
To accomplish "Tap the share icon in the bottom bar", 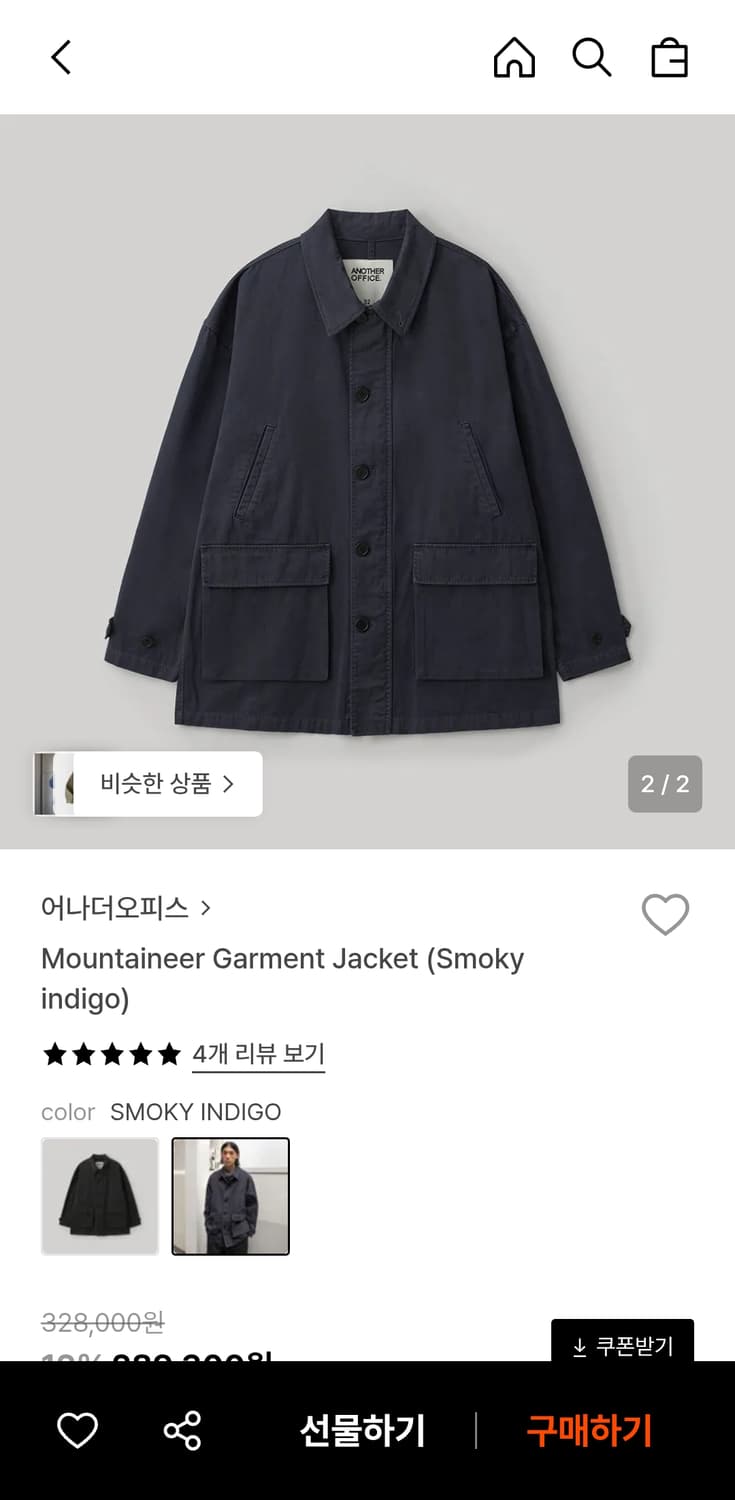I will tap(180, 1432).
